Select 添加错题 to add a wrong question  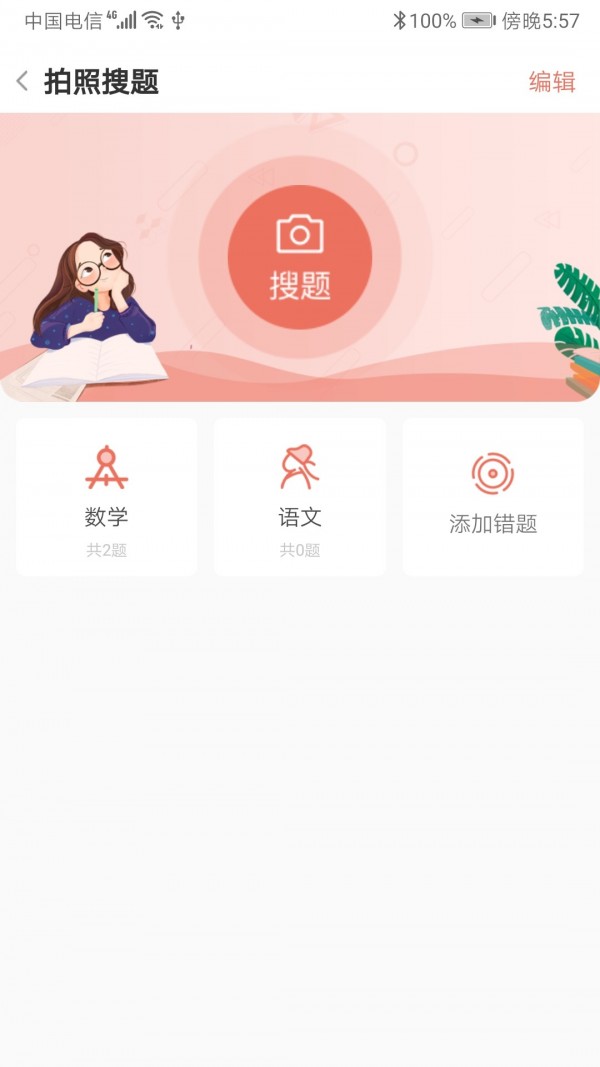[493, 497]
